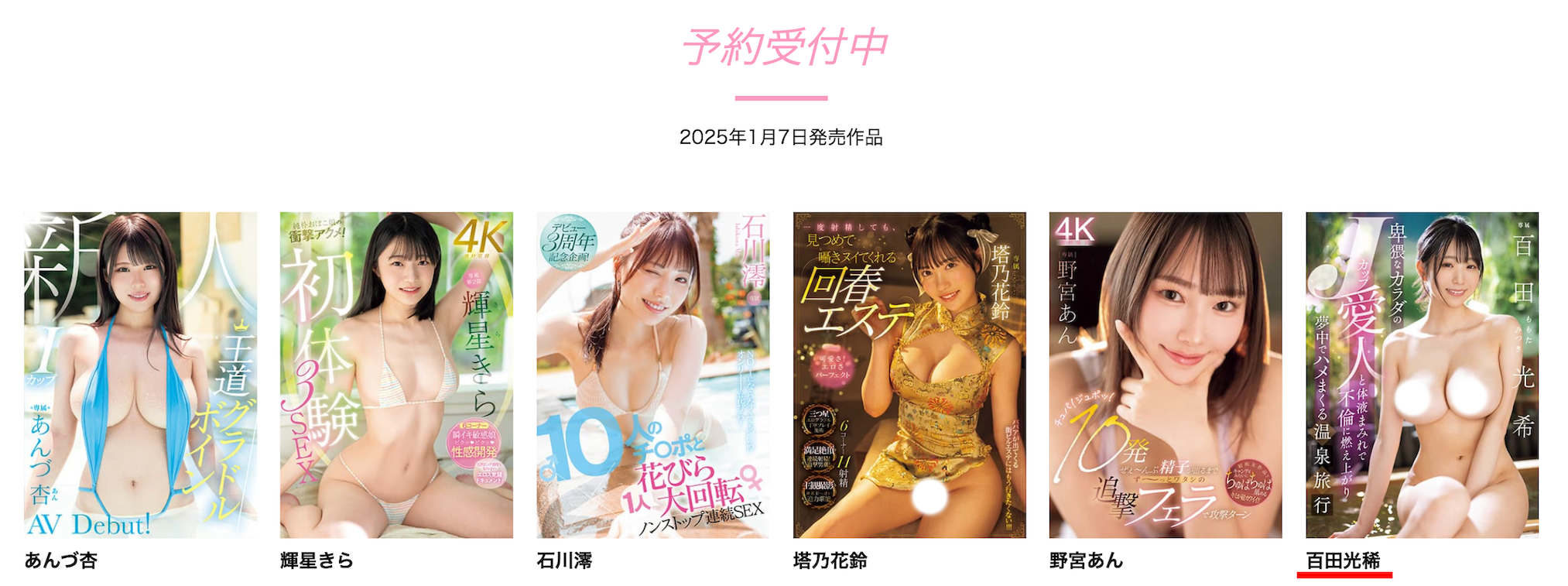Open the あんづ杏 cover tile

click(x=140, y=375)
